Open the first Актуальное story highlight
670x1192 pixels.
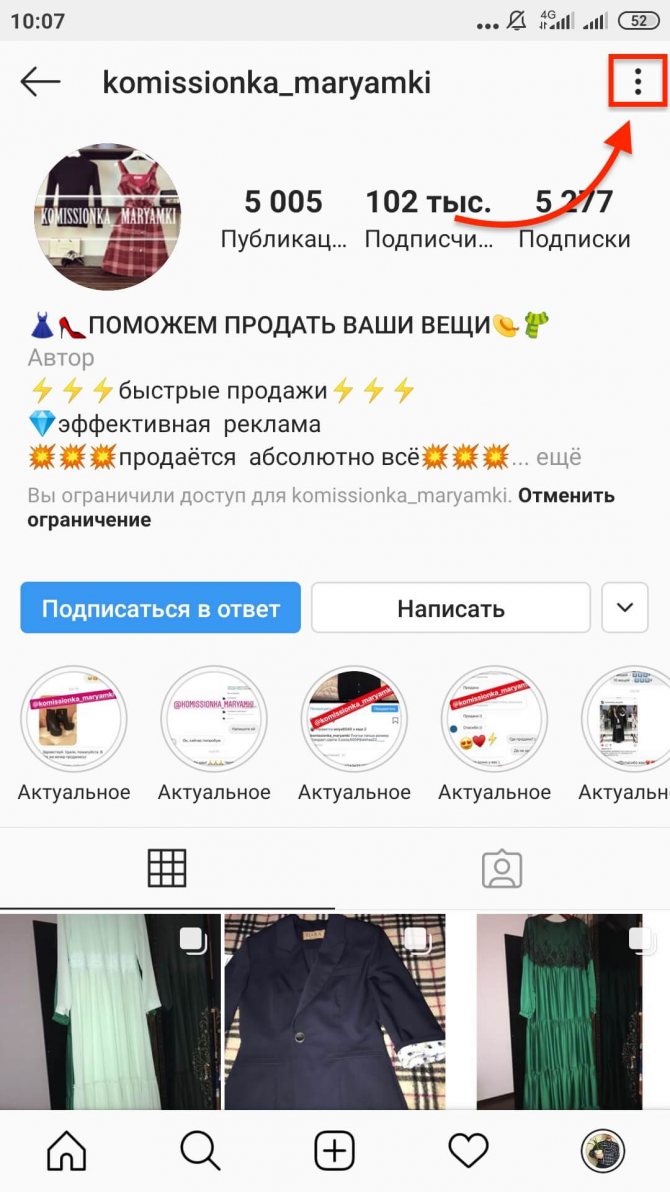(73, 720)
